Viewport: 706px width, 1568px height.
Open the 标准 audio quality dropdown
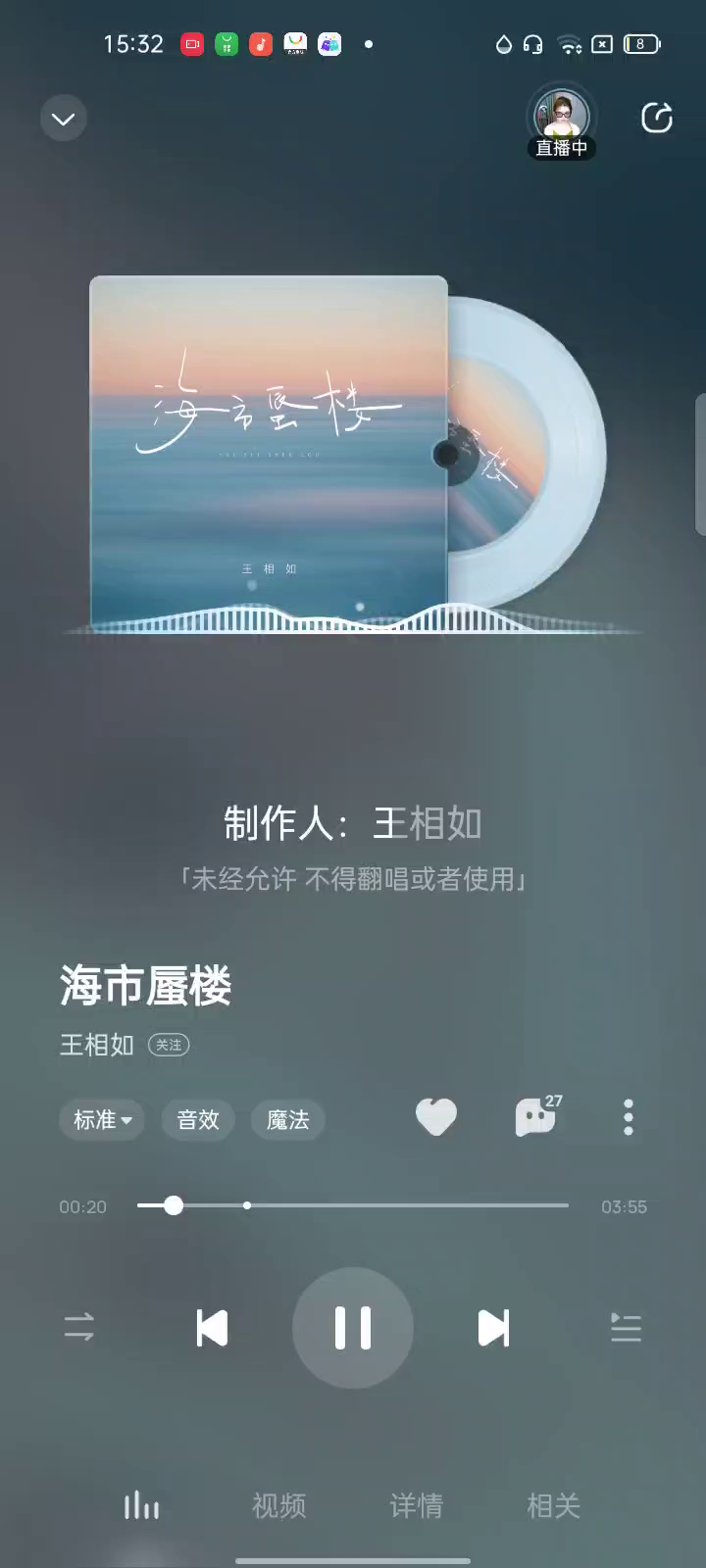102,1119
